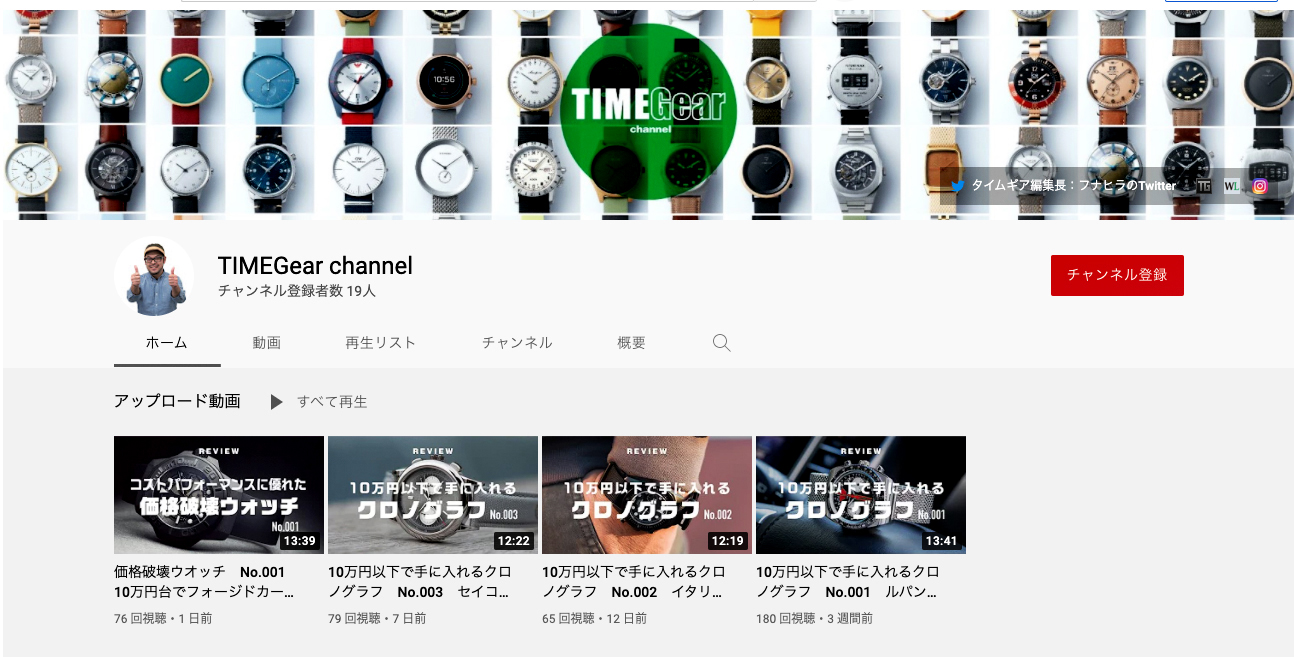
Task: Open the Instagram link in the banner
Action: coord(1260,186)
